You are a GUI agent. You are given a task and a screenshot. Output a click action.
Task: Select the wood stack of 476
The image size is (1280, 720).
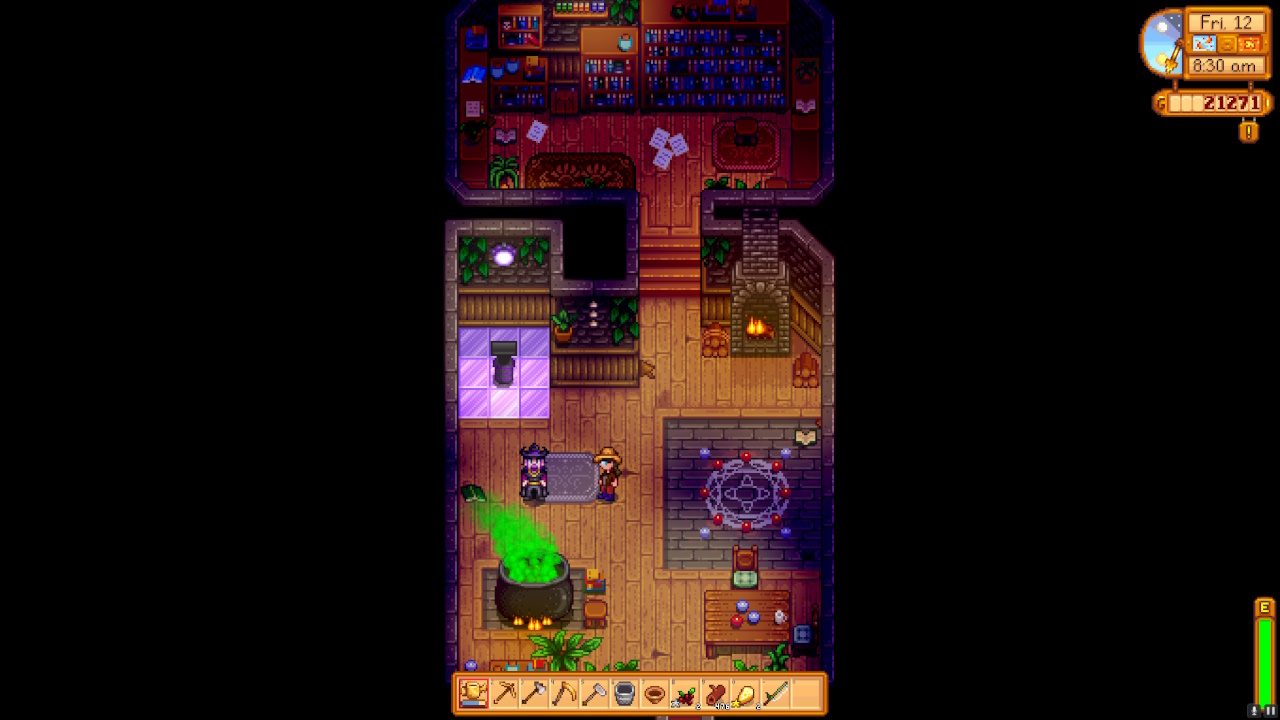click(715, 693)
